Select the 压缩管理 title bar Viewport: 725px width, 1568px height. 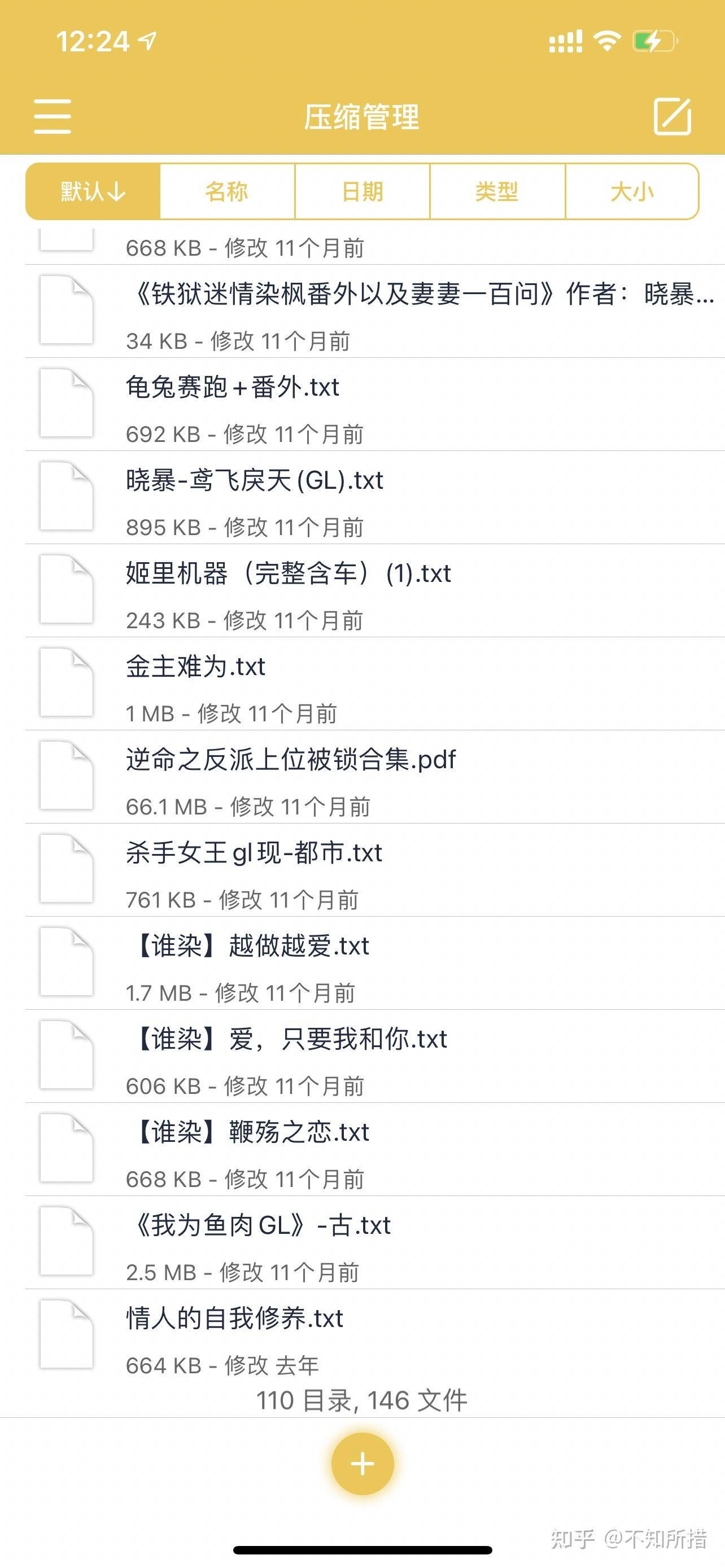[x=362, y=117]
